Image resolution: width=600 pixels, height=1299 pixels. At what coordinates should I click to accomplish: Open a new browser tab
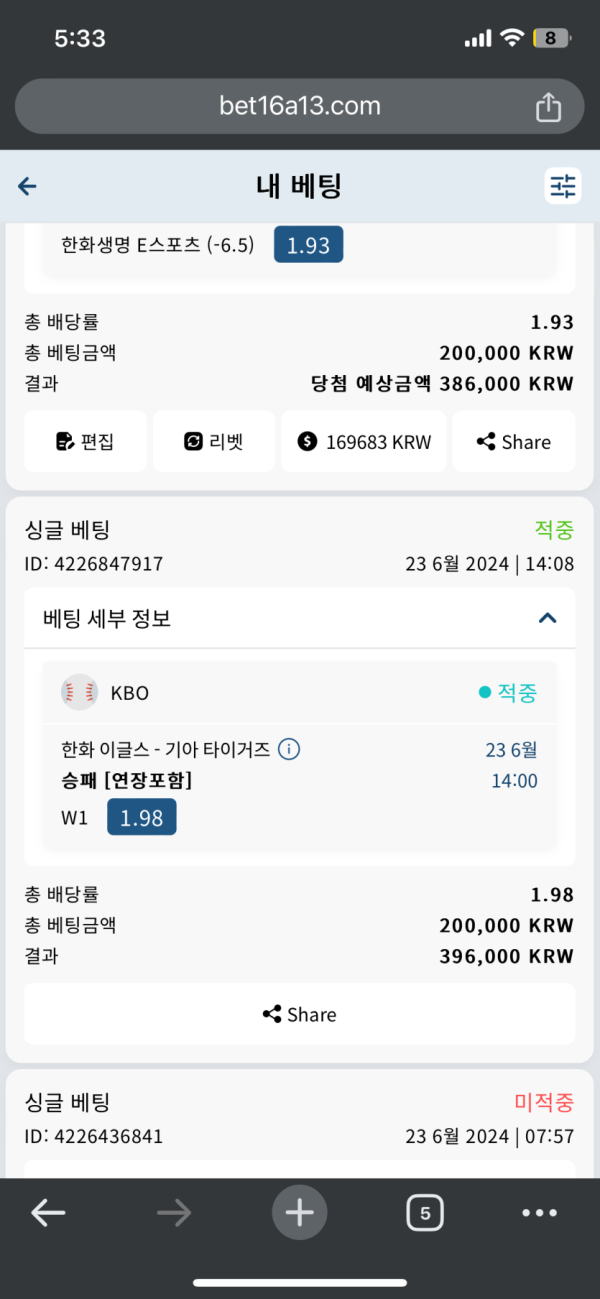(x=299, y=1213)
